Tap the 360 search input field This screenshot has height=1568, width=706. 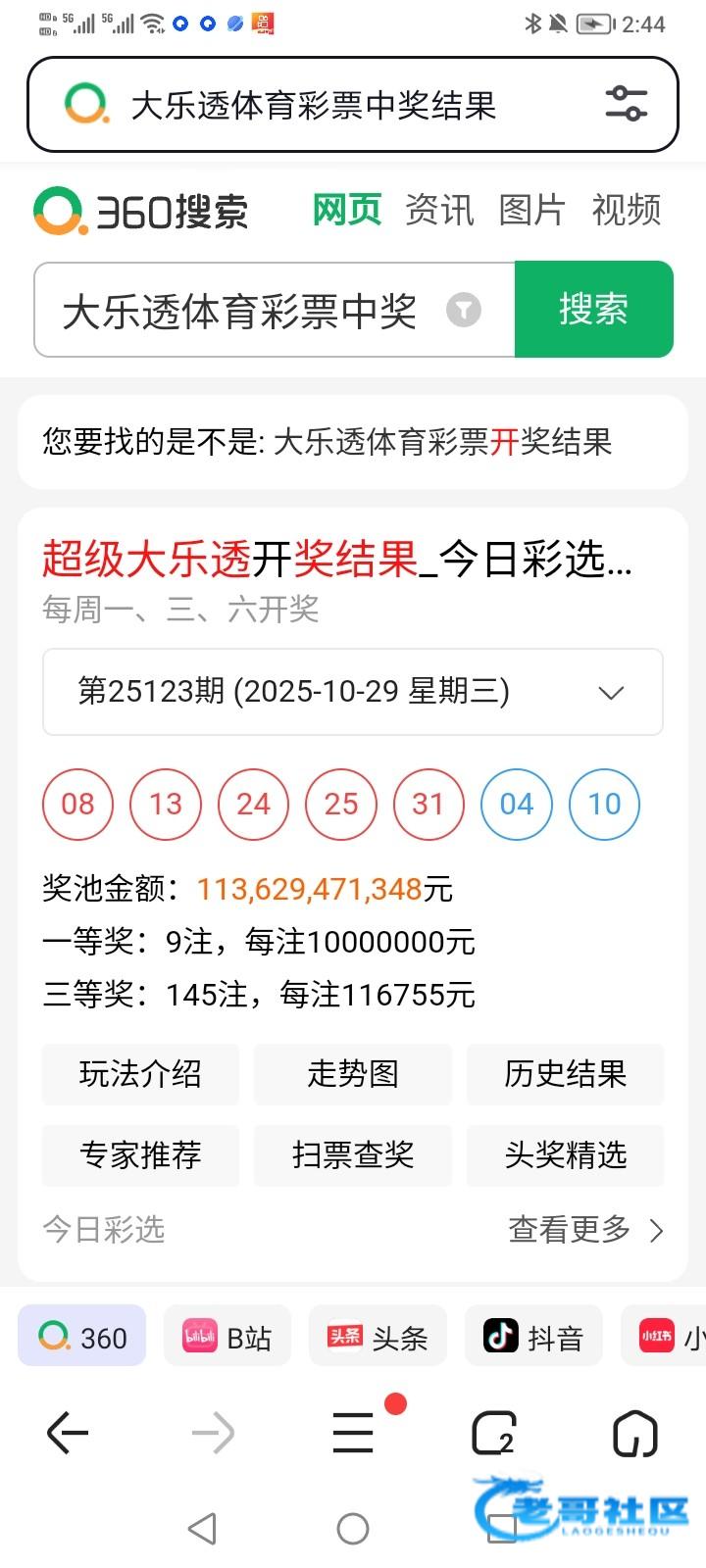point(240,311)
